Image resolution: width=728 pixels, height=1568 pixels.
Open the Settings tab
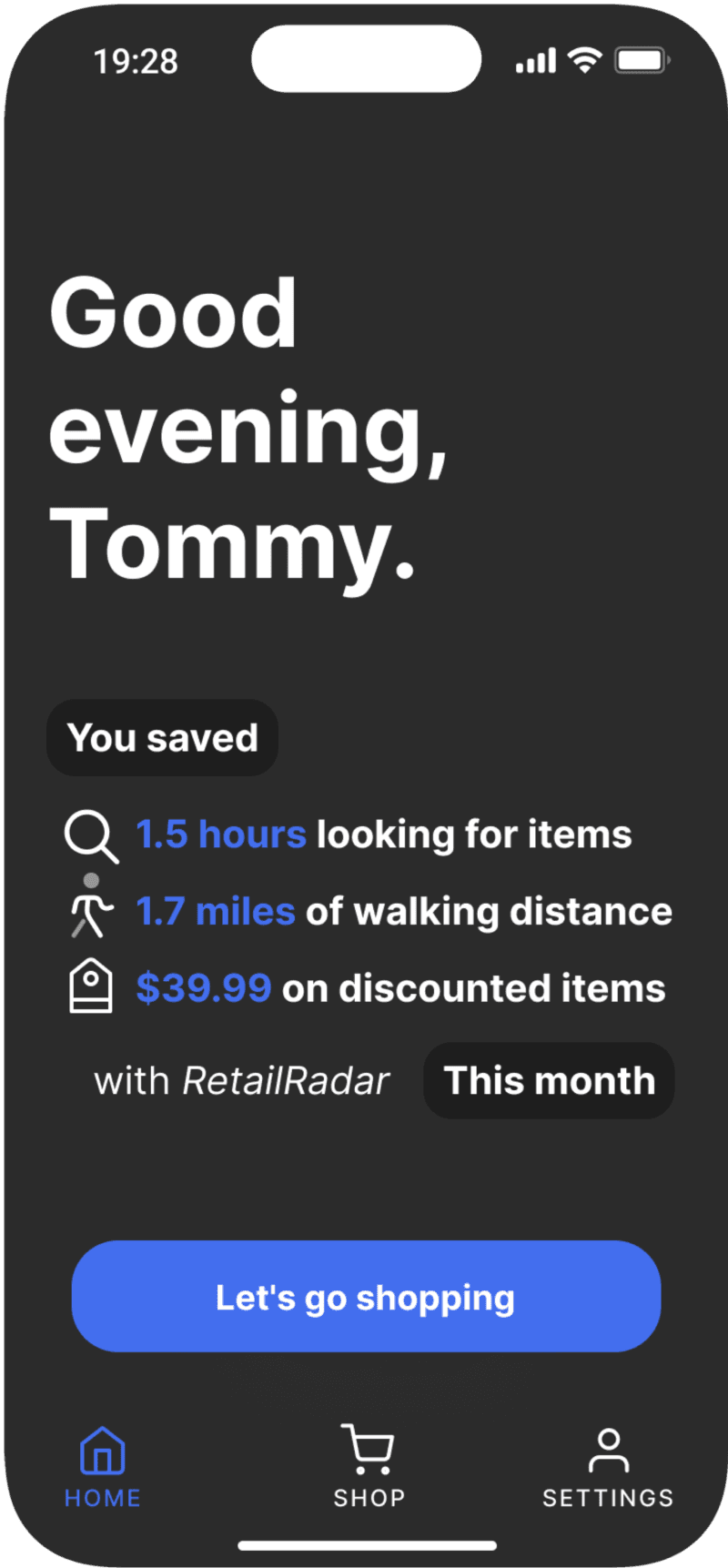608,1466
